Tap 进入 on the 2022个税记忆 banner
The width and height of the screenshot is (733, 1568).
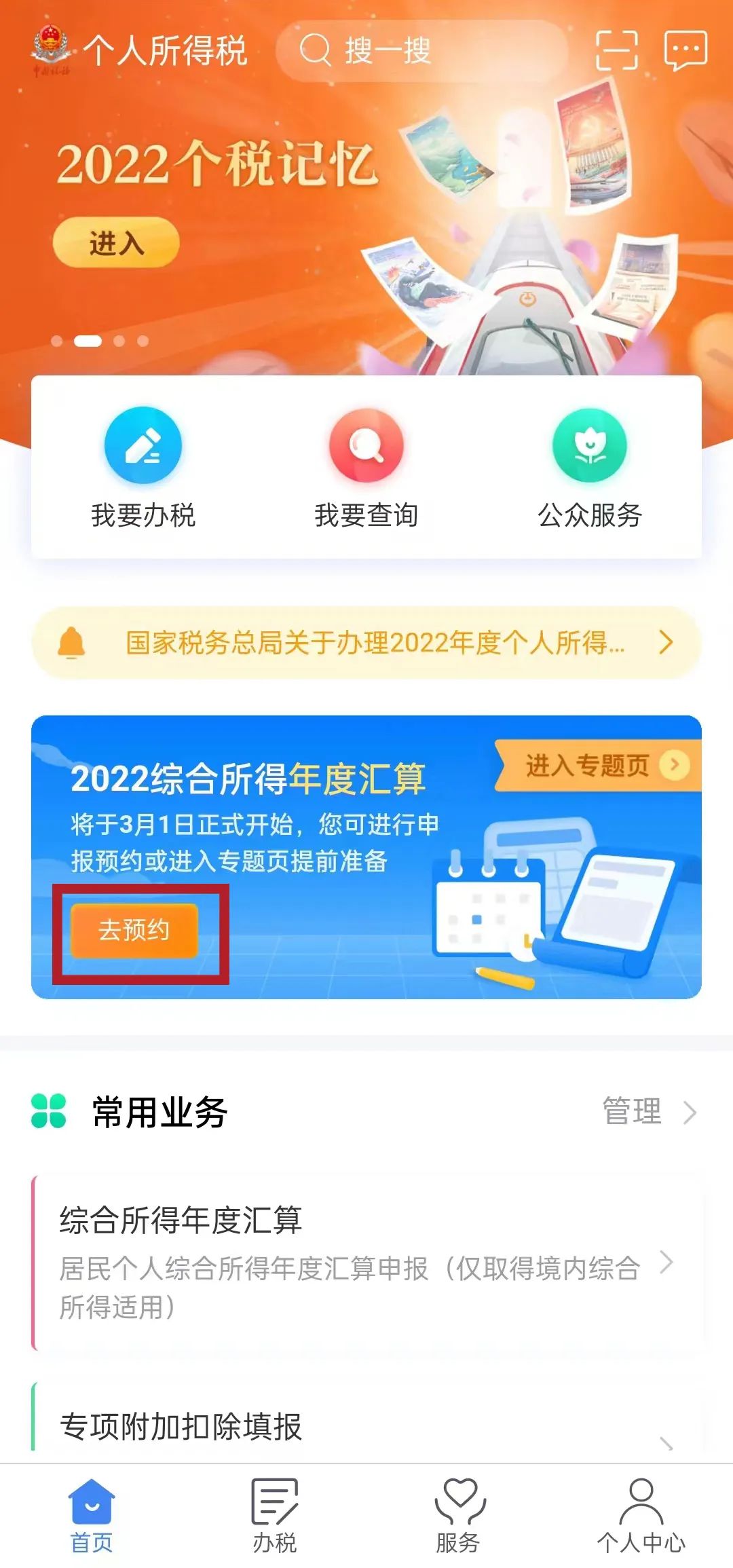pyautogui.click(x=116, y=242)
